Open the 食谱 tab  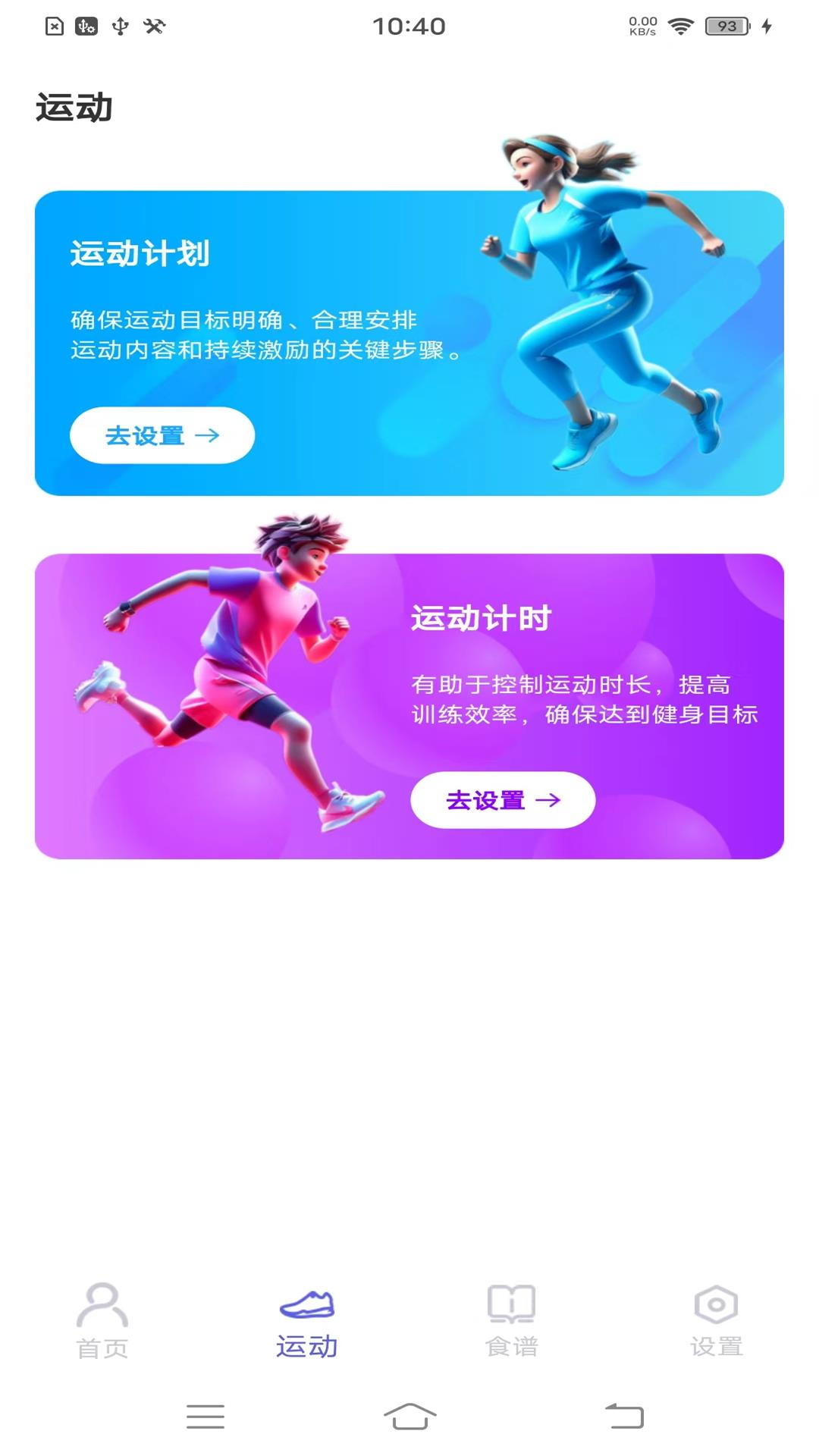[x=512, y=1321]
